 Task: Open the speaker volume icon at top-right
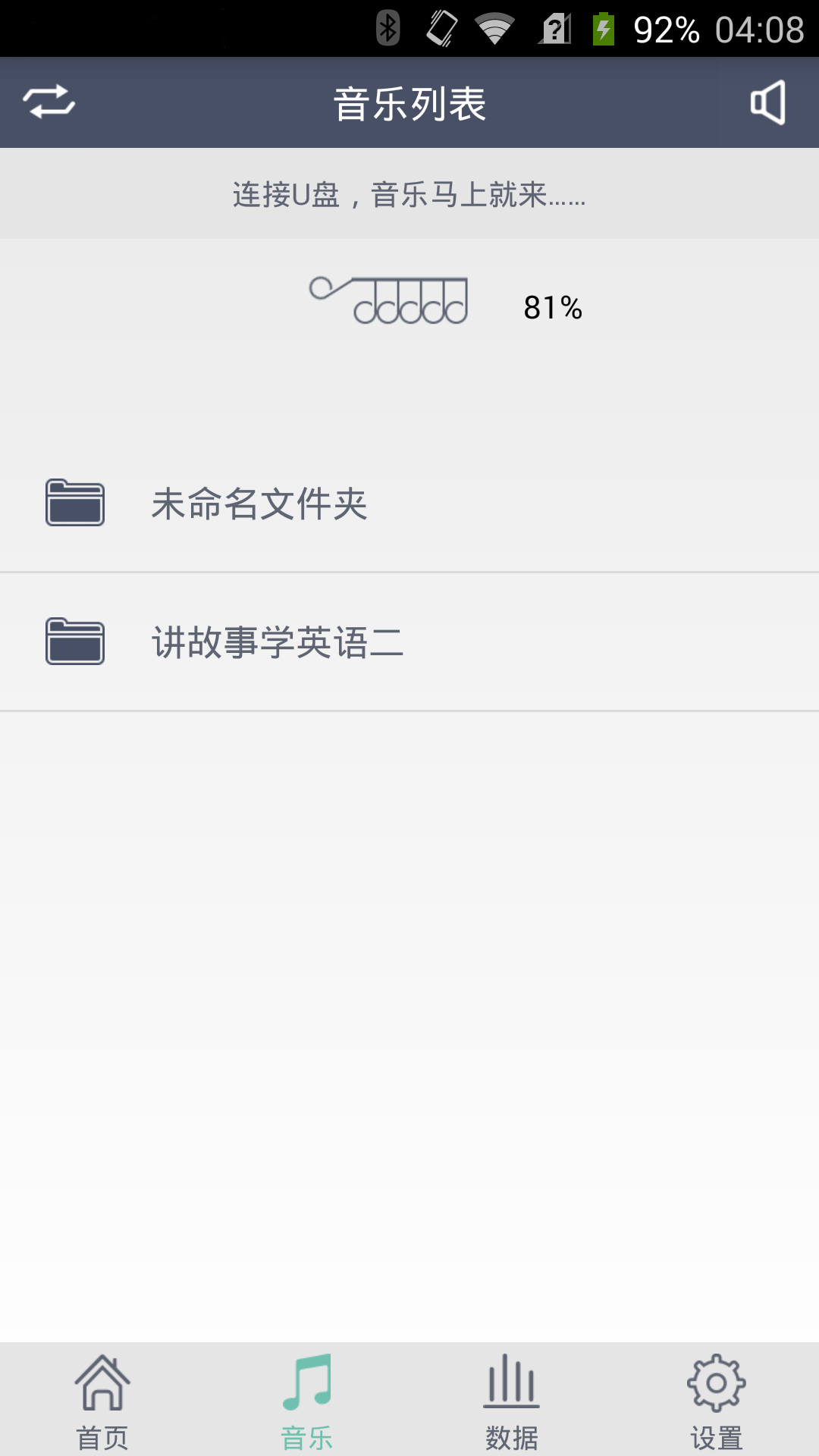(x=768, y=102)
